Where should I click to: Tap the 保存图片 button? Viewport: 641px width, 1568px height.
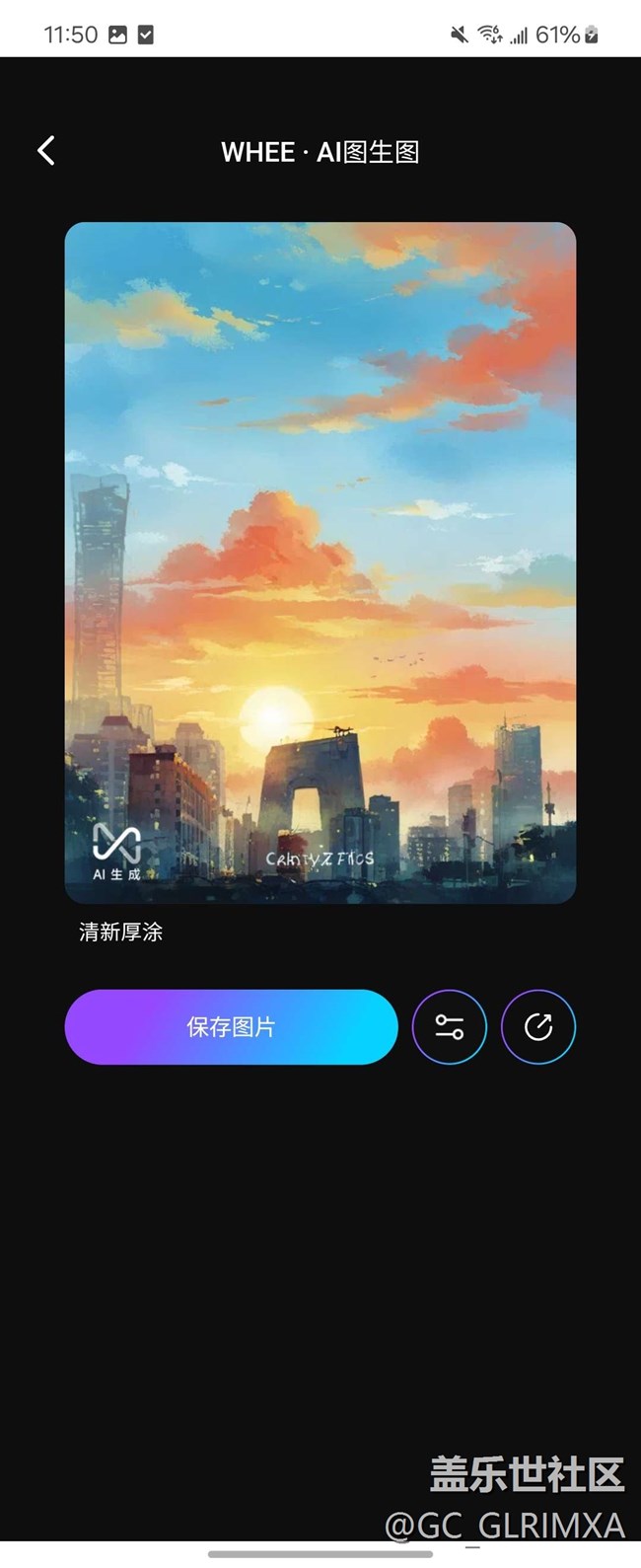pos(231,1027)
